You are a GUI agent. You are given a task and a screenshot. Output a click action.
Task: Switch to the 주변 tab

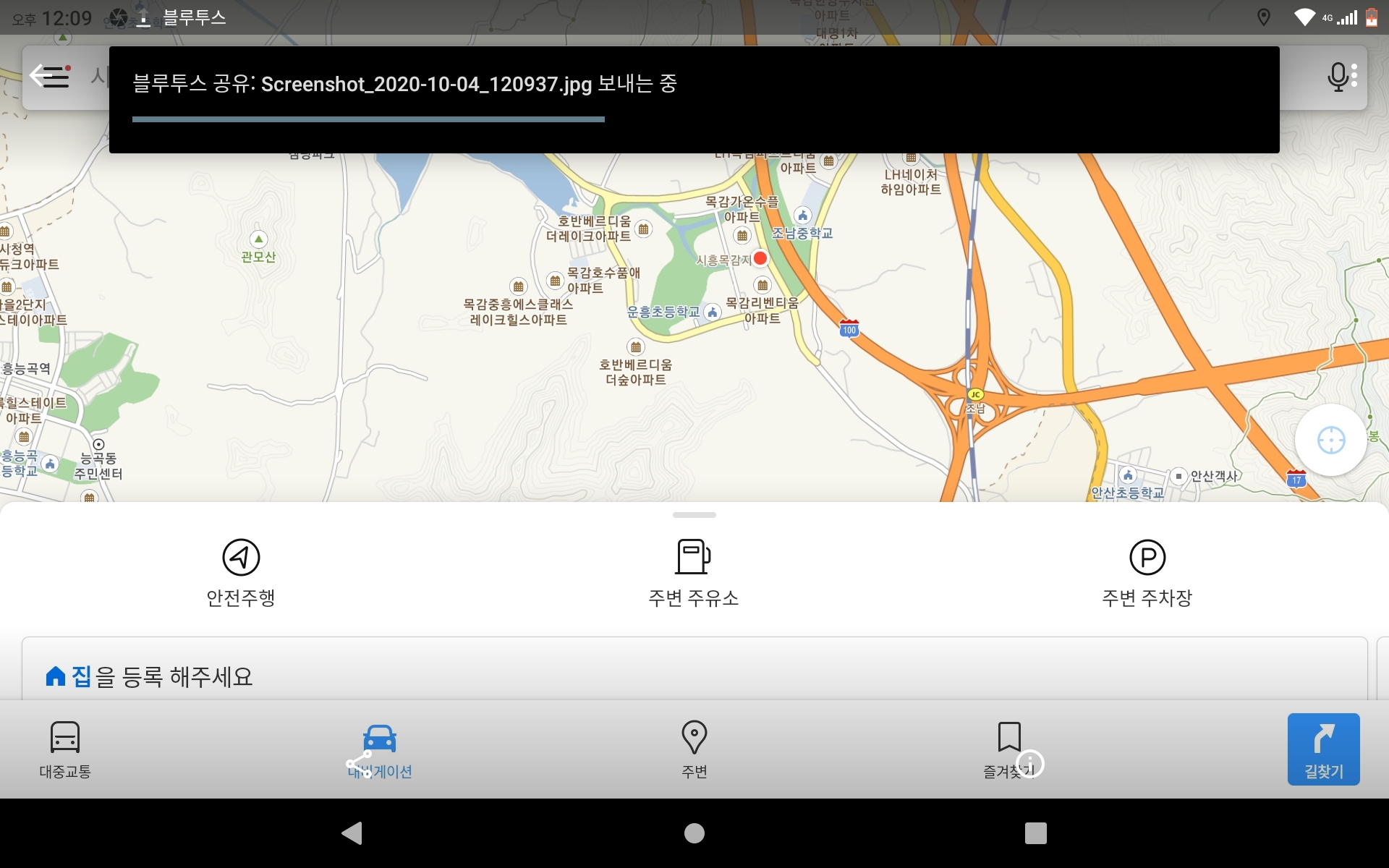(x=694, y=749)
